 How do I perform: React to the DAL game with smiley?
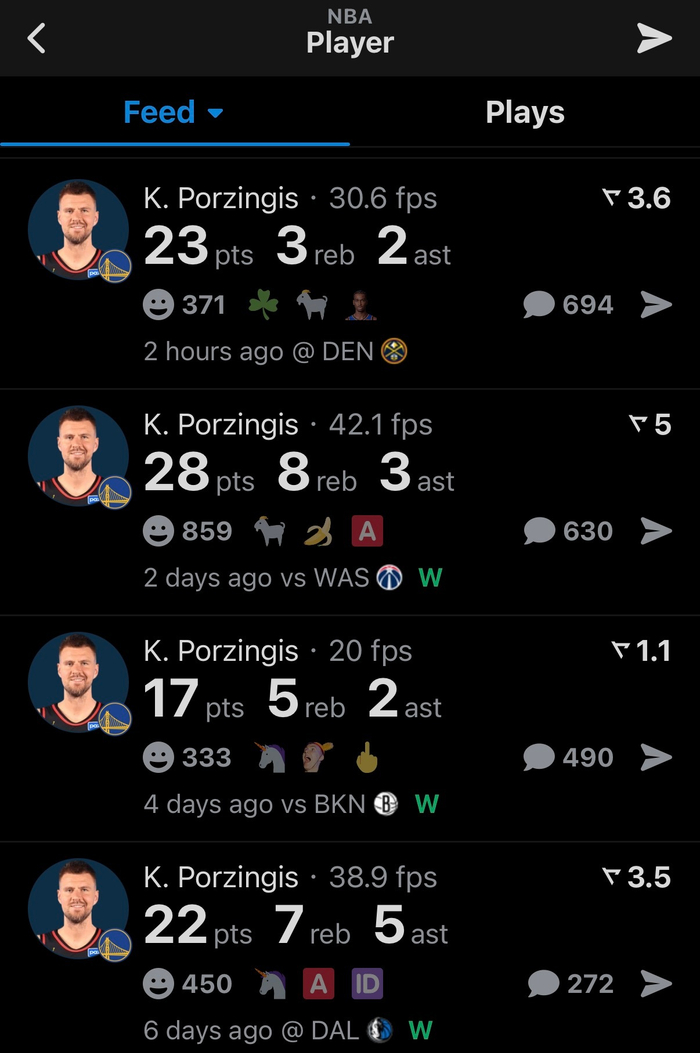tap(158, 984)
